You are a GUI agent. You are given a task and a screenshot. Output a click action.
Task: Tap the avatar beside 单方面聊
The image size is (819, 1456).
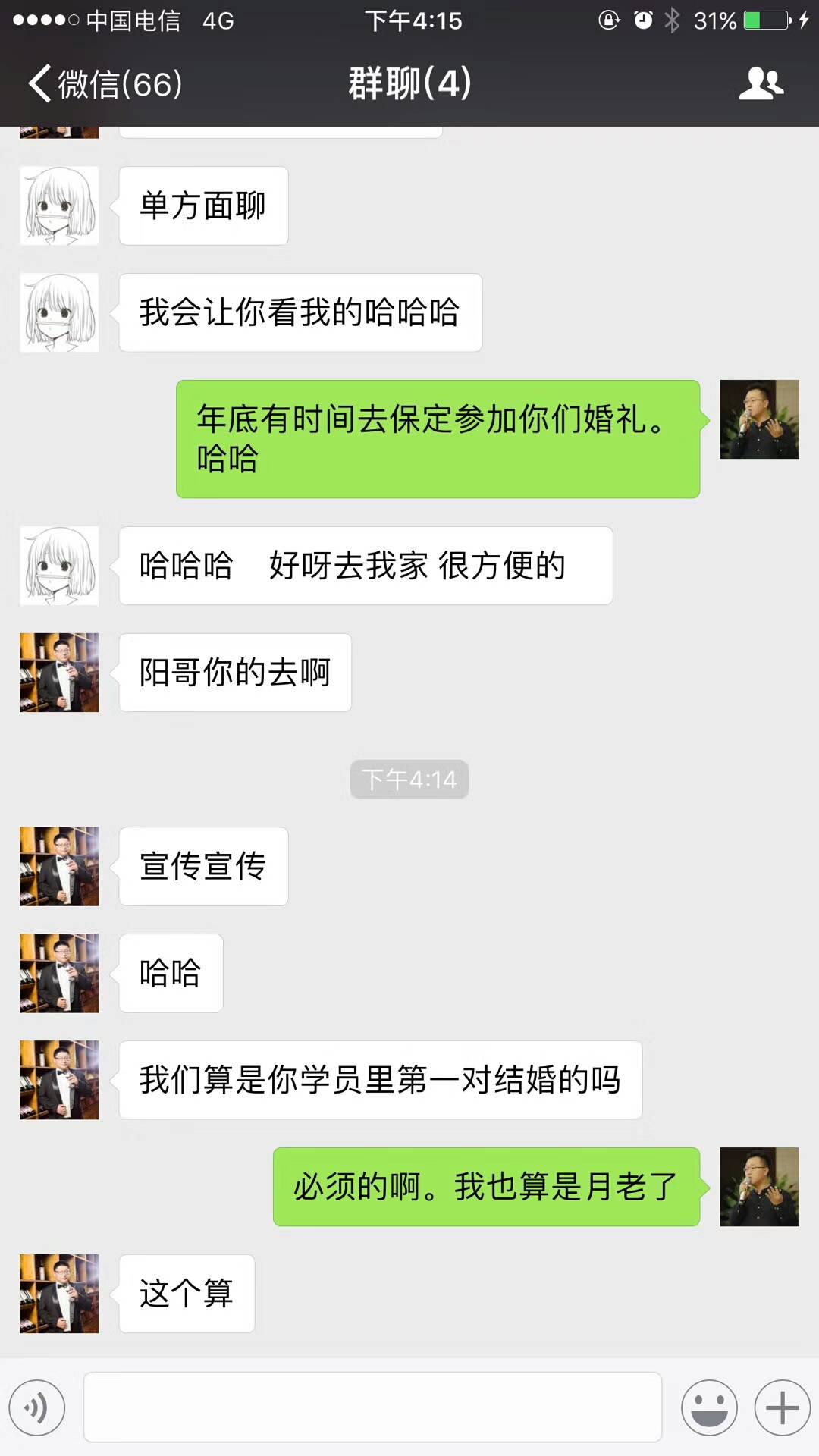tap(59, 206)
